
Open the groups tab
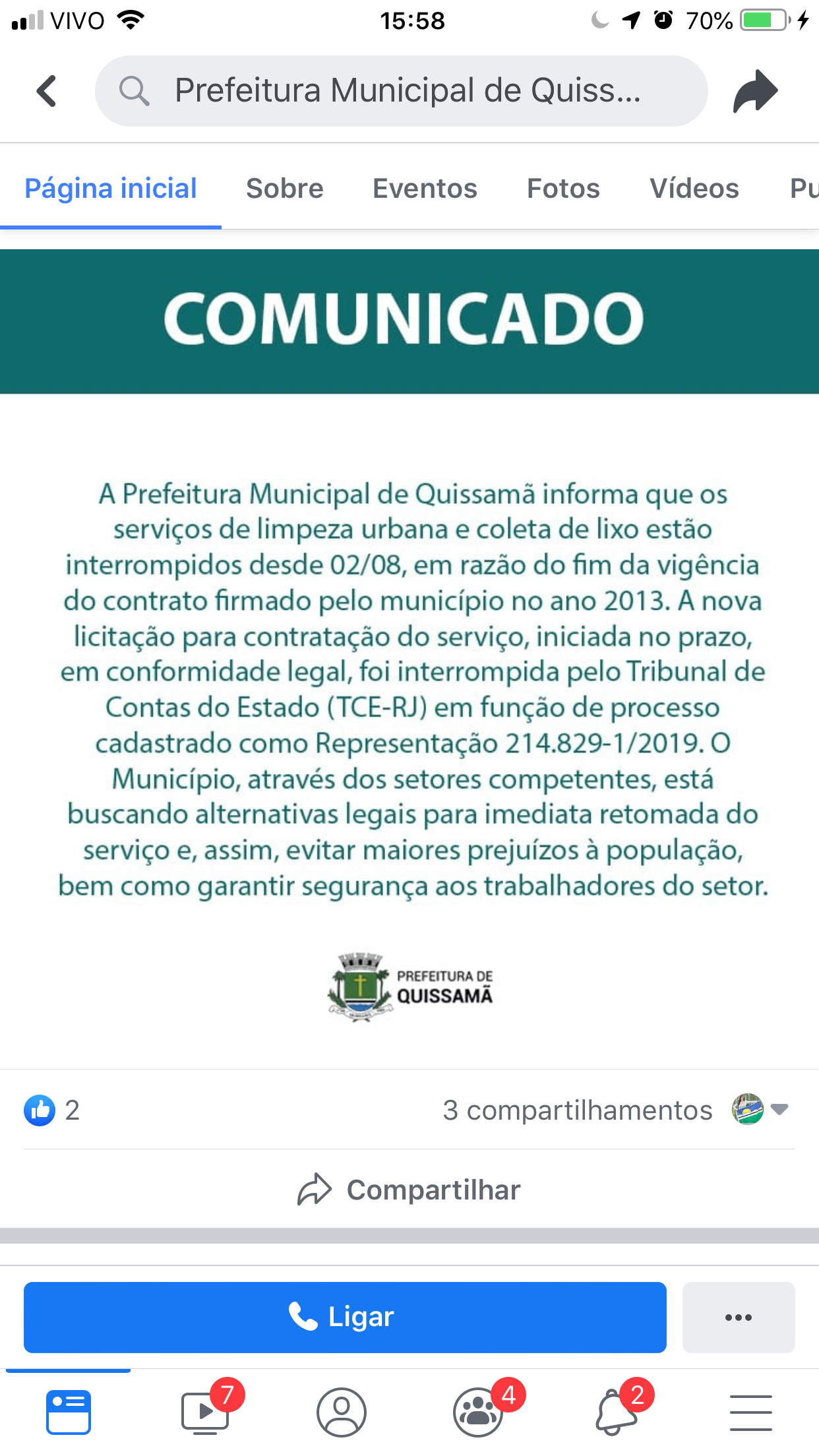click(478, 1412)
